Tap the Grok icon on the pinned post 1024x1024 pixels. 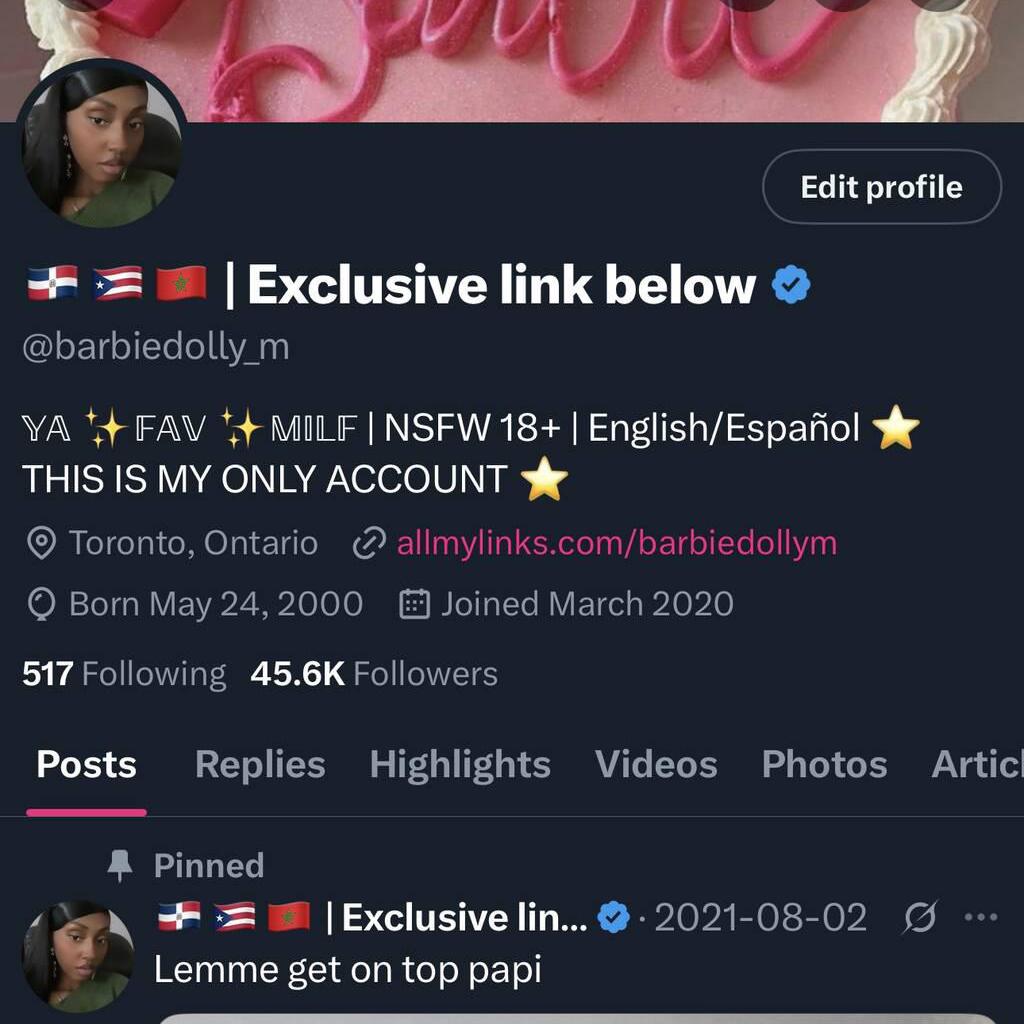point(918,917)
